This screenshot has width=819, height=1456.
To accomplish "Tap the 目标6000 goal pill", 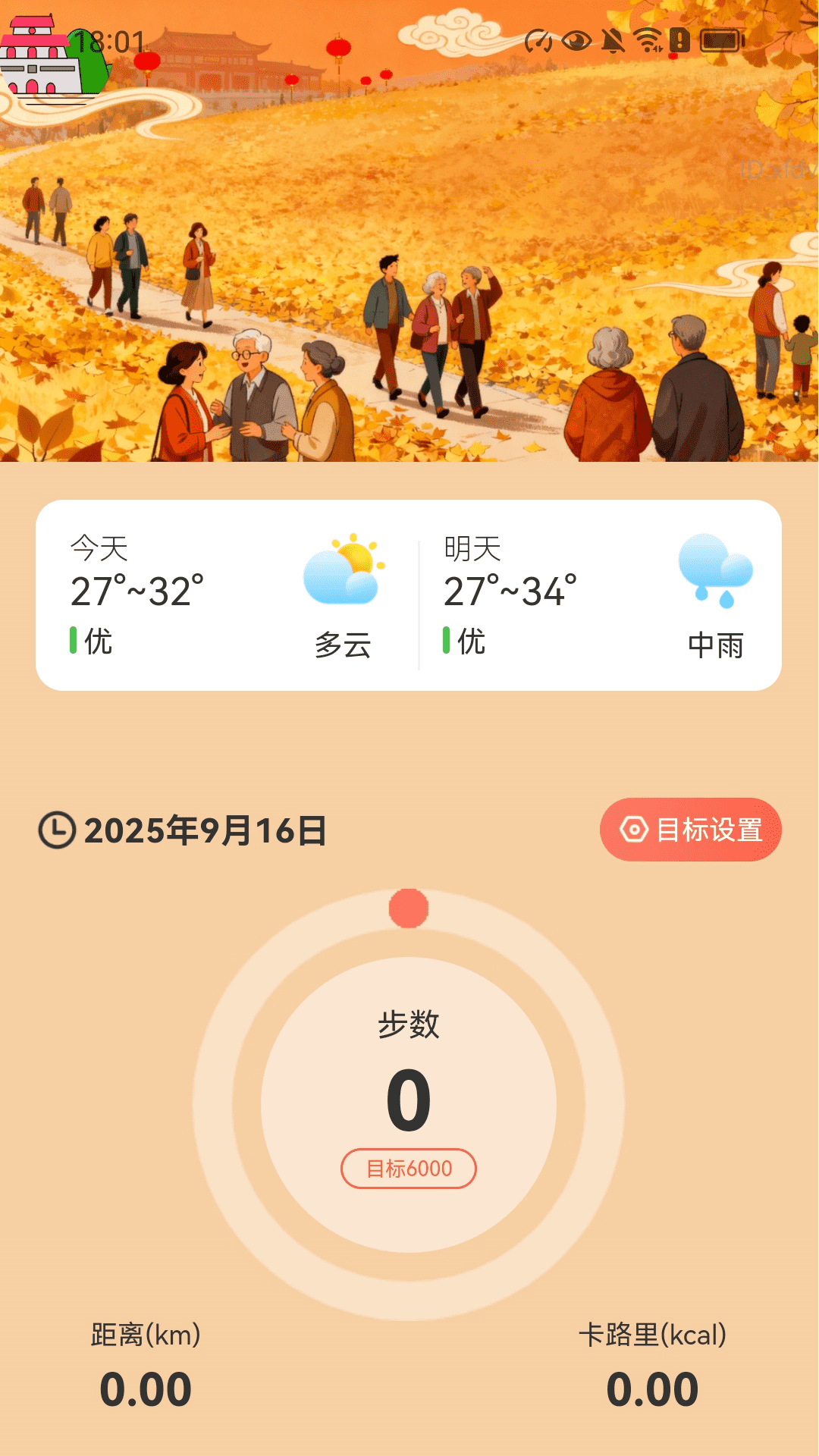I will pos(408,1169).
